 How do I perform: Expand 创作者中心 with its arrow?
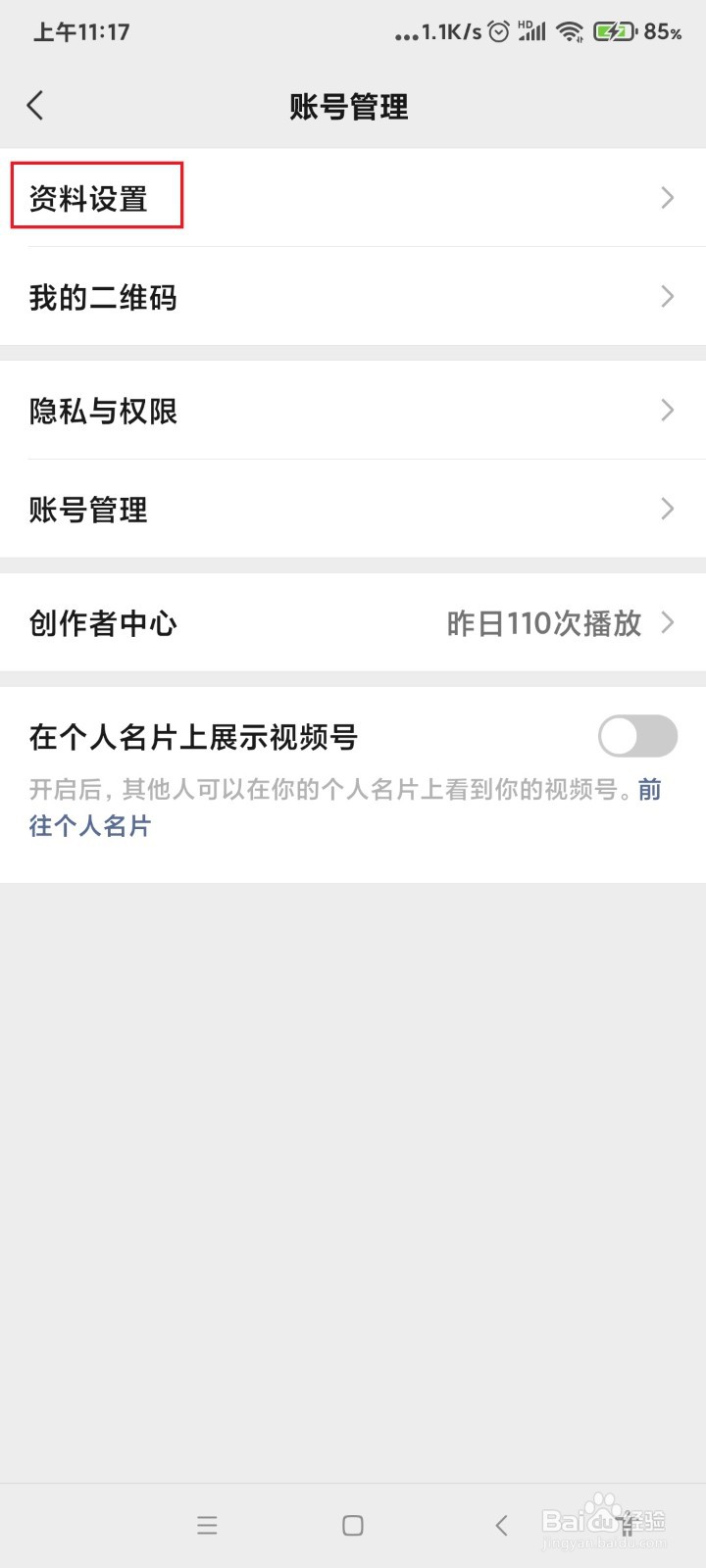click(668, 623)
